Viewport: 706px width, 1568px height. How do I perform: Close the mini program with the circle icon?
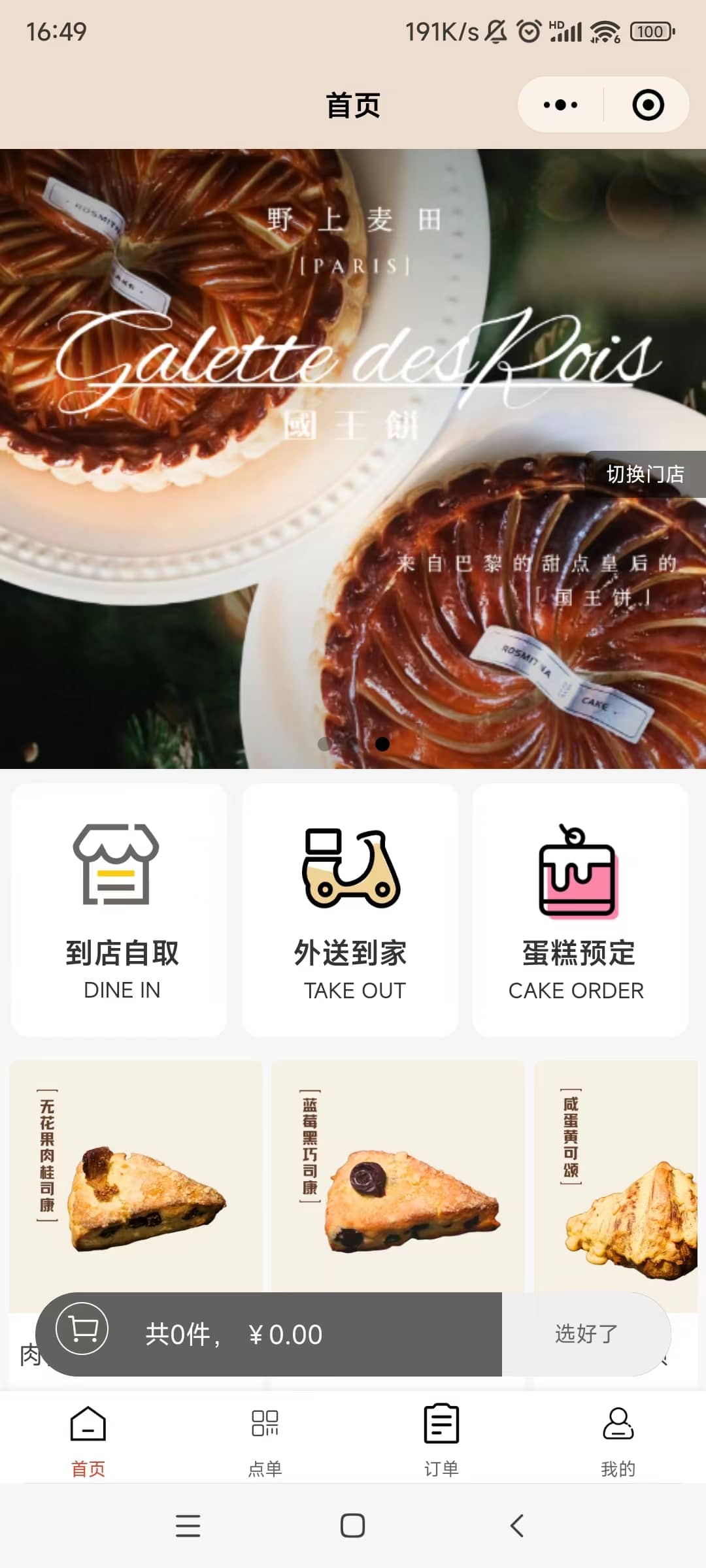[648, 105]
